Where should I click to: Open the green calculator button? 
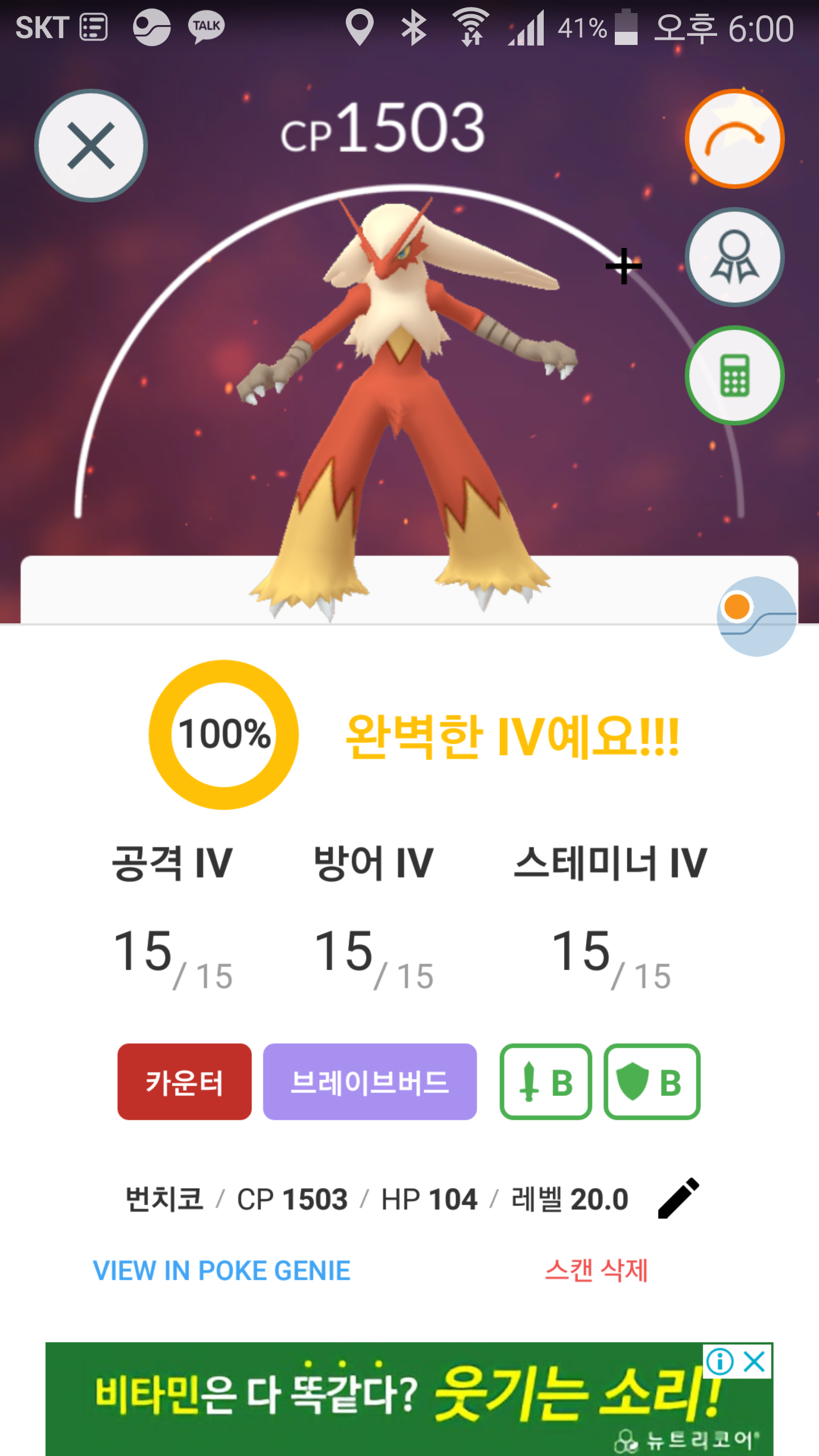[x=734, y=375]
